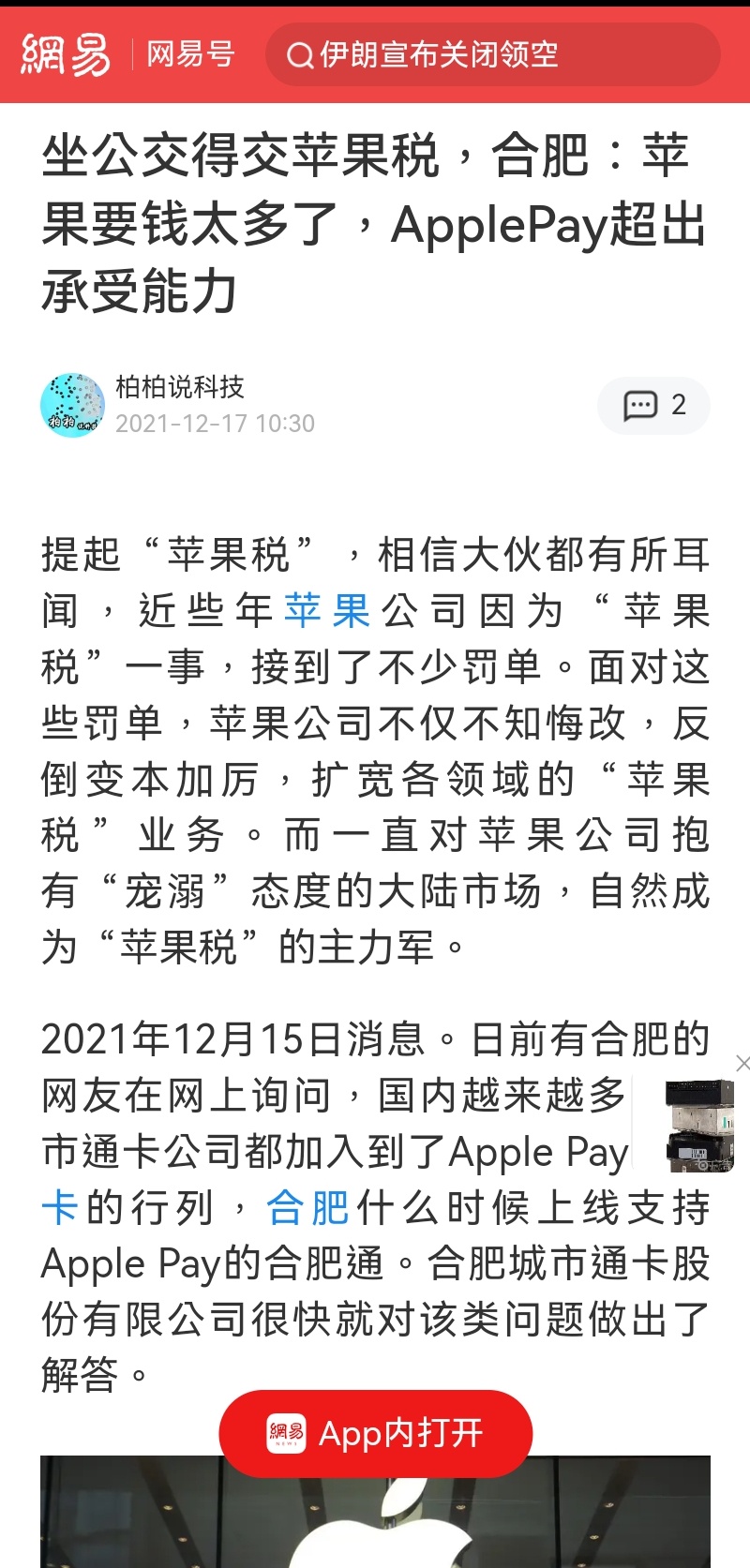Follow the blue 合肥 link in the second paragraph
This screenshot has height=1568, width=750.
click(307, 1208)
